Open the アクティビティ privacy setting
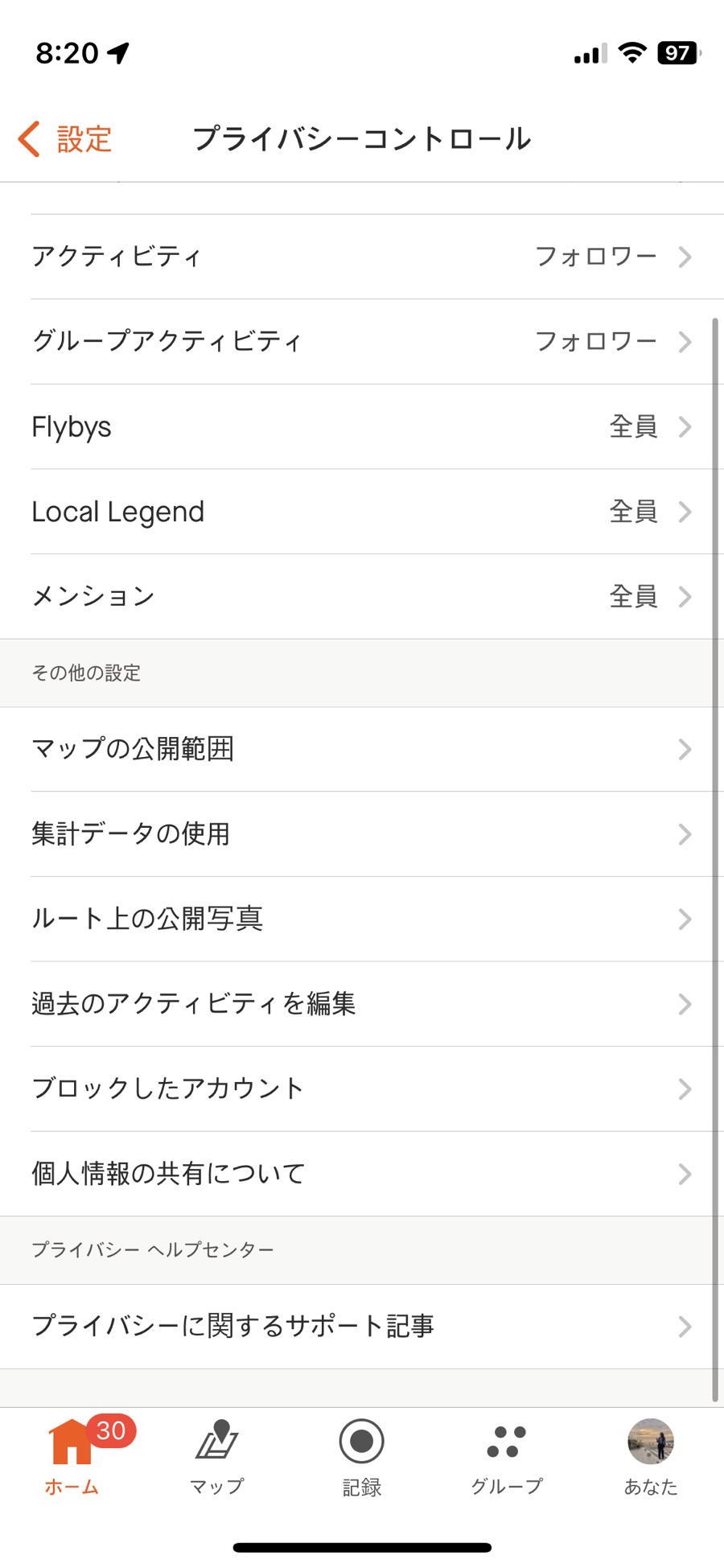724x1568 pixels. [x=362, y=257]
